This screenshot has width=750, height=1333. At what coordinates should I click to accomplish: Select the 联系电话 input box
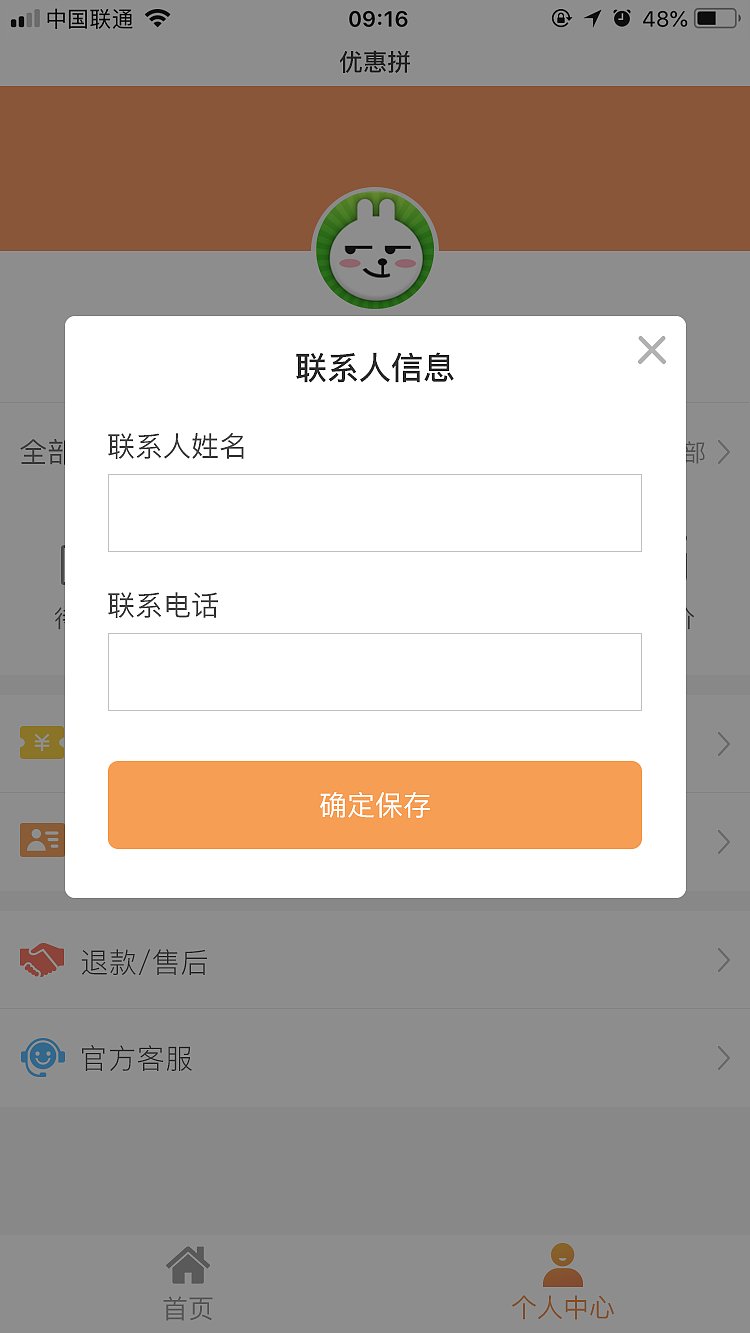375,672
